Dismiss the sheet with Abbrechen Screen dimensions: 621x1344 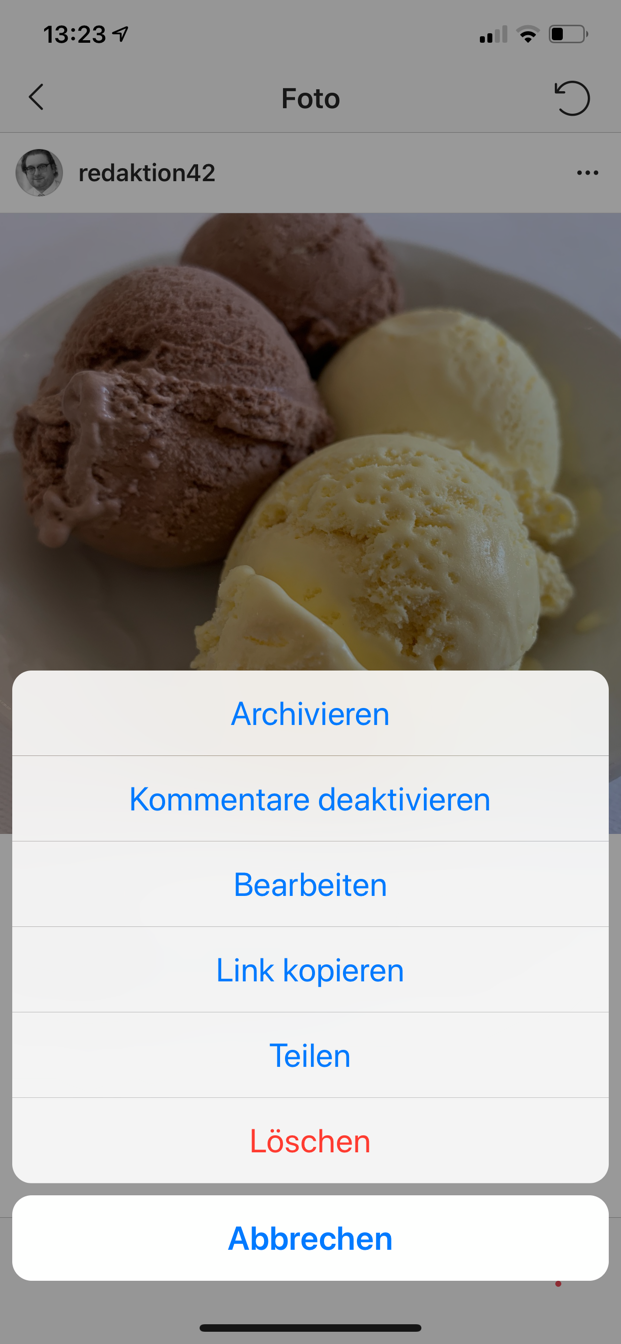coord(310,1238)
